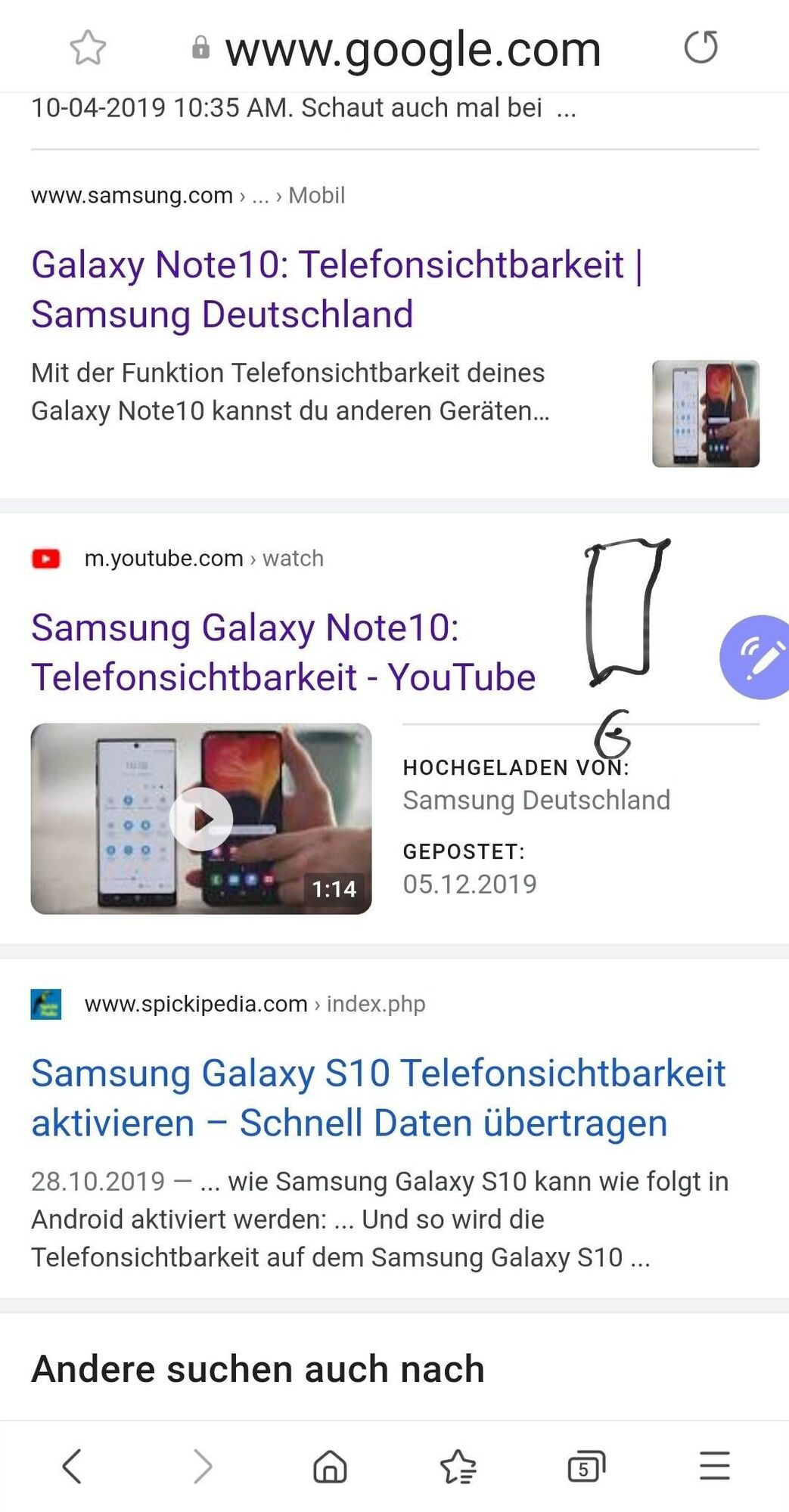Bookmark this page with the star icon

[88, 48]
